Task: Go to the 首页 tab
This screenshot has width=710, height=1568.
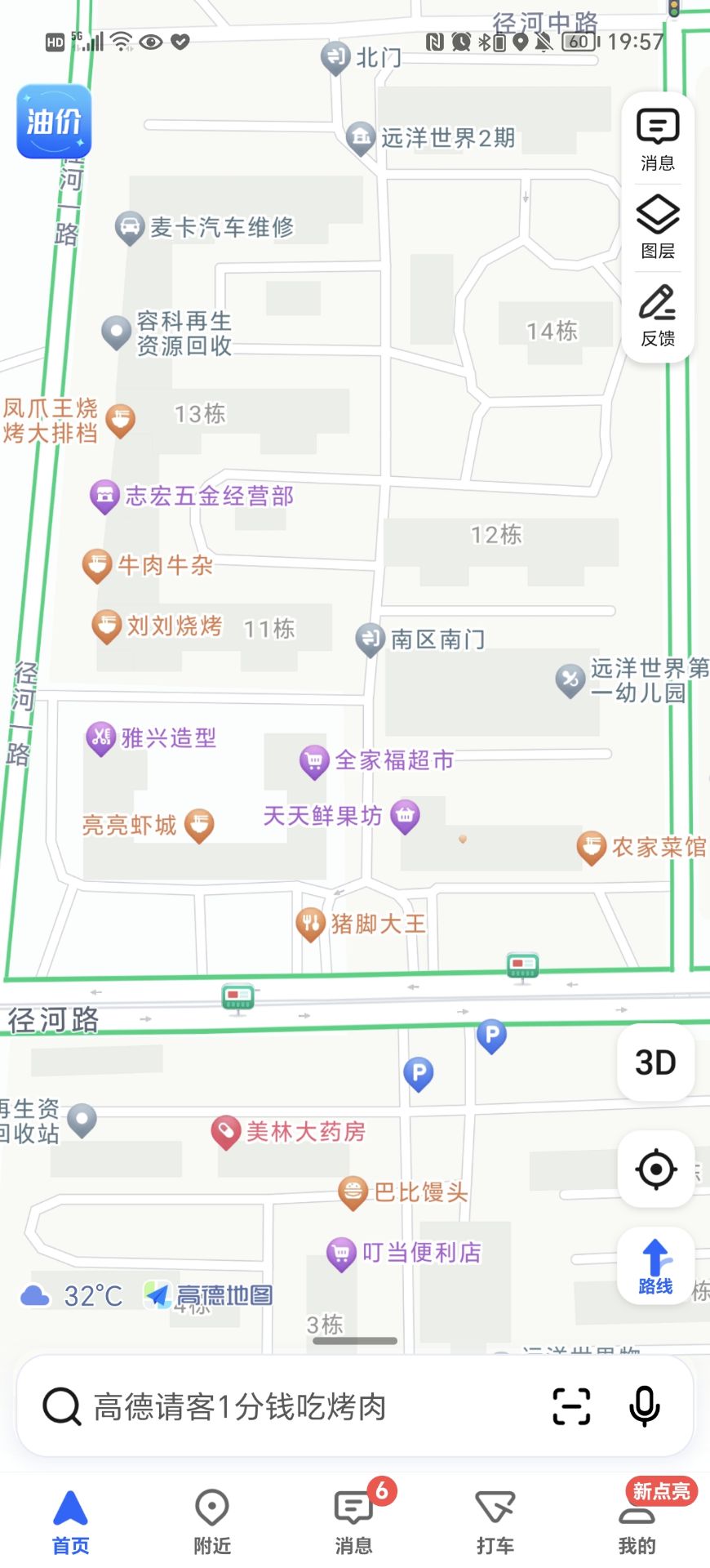Action: pyautogui.click(x=70, y=1521)
